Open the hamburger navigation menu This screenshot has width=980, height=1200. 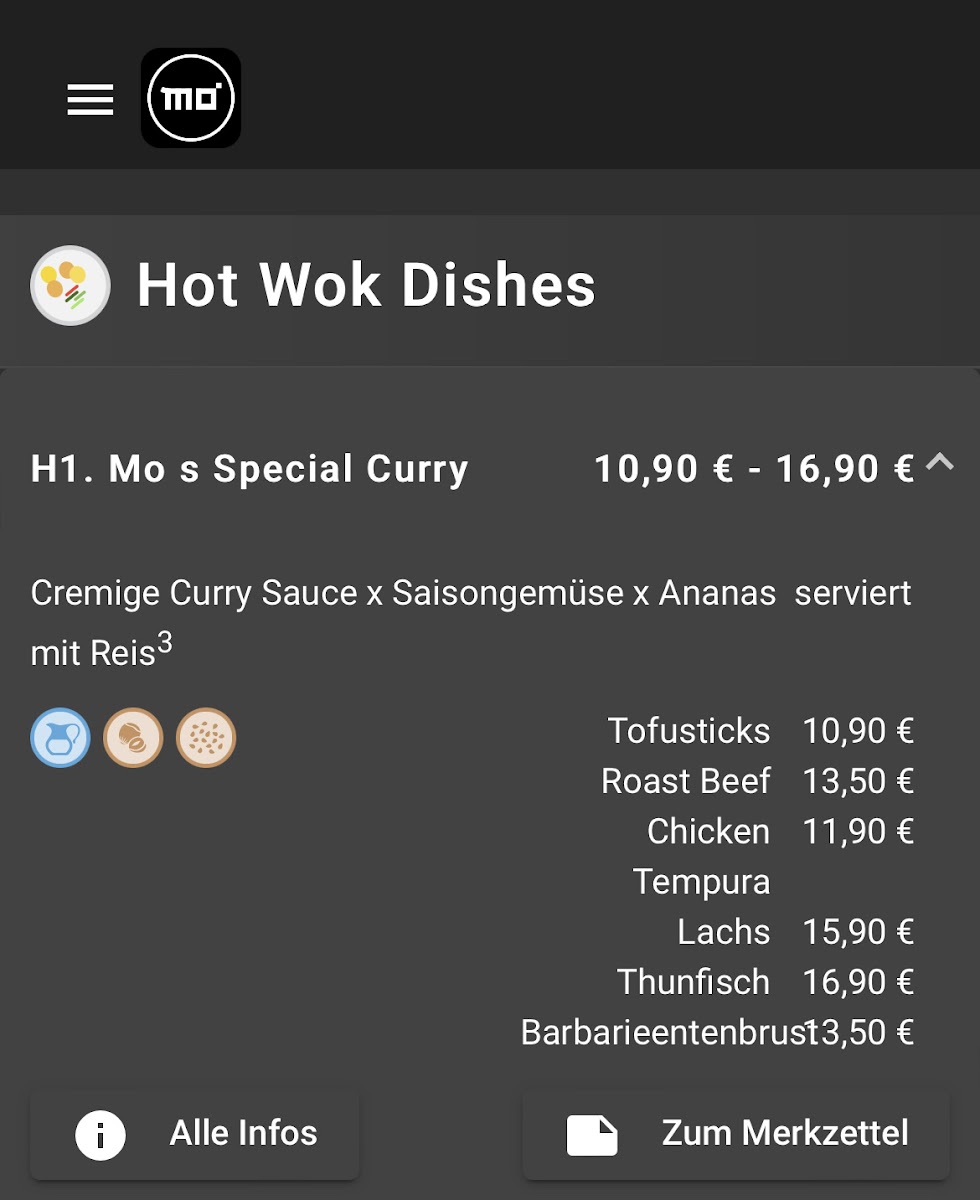(x=90, y=99)
